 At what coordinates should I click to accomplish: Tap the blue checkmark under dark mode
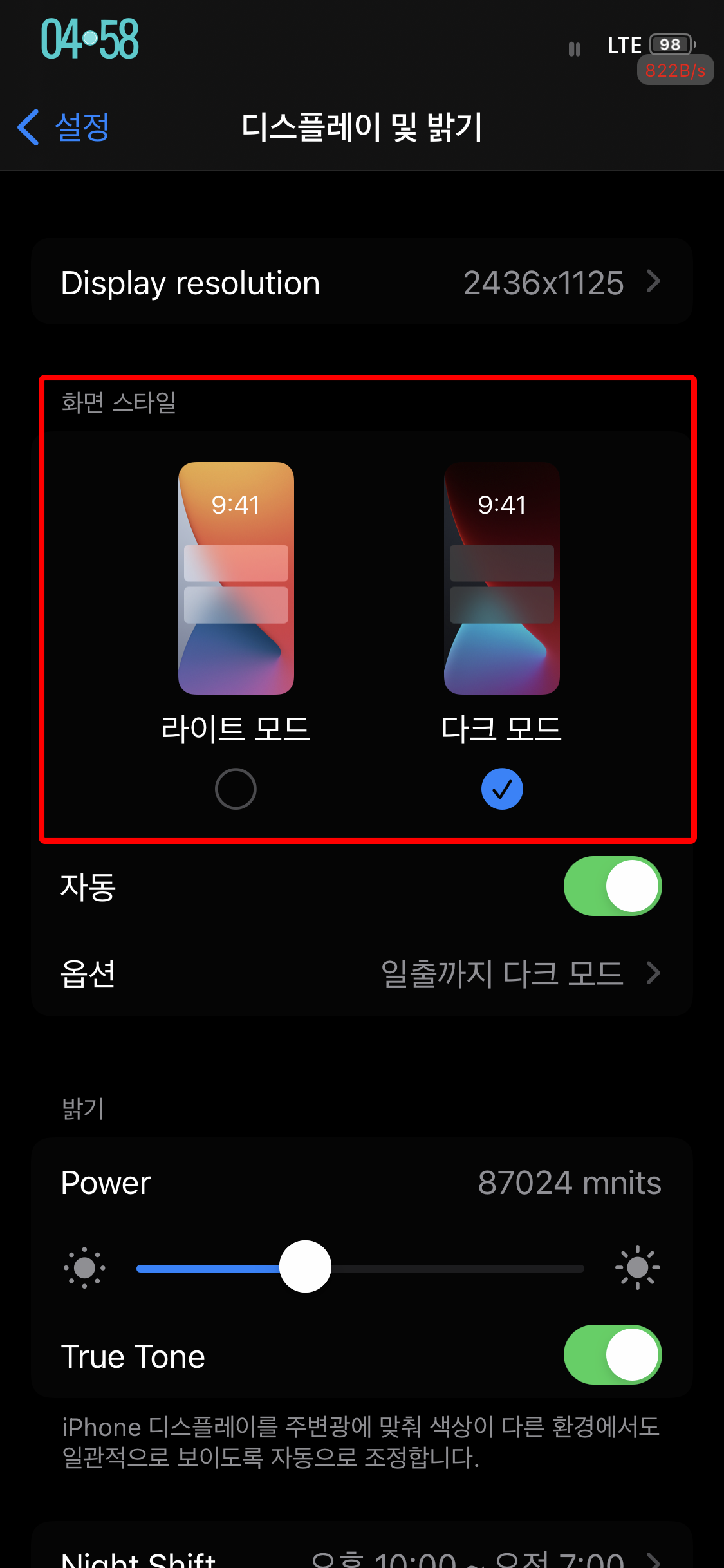[503, 789]
